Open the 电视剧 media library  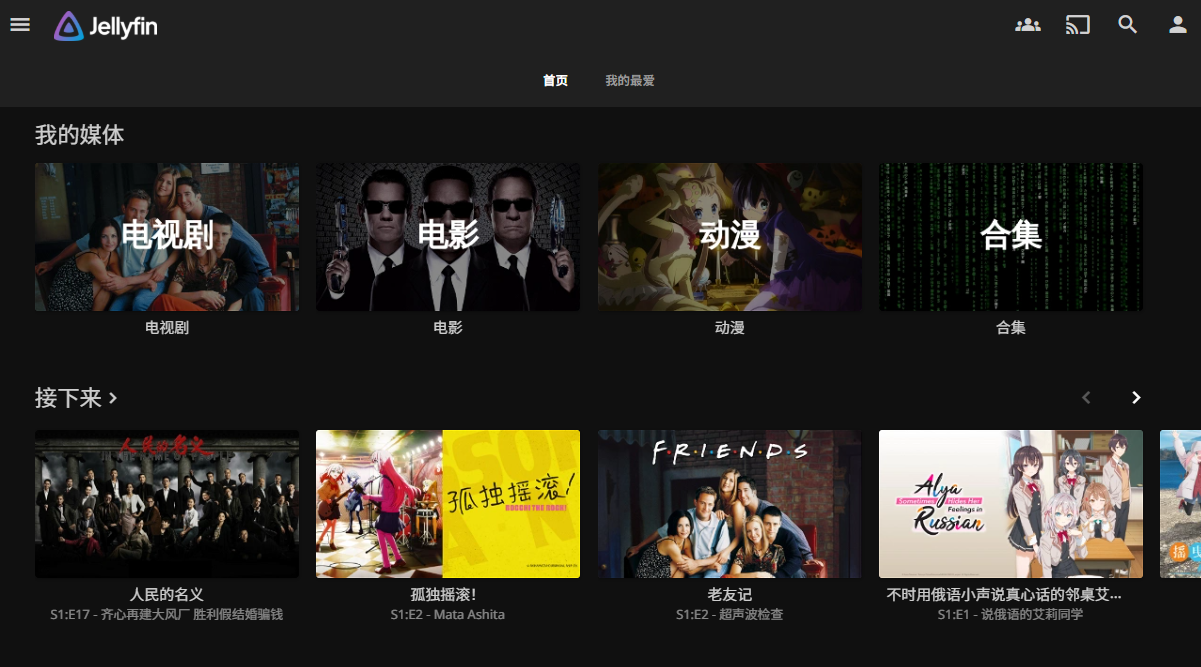pyautogui.click(x=167, y=237)
